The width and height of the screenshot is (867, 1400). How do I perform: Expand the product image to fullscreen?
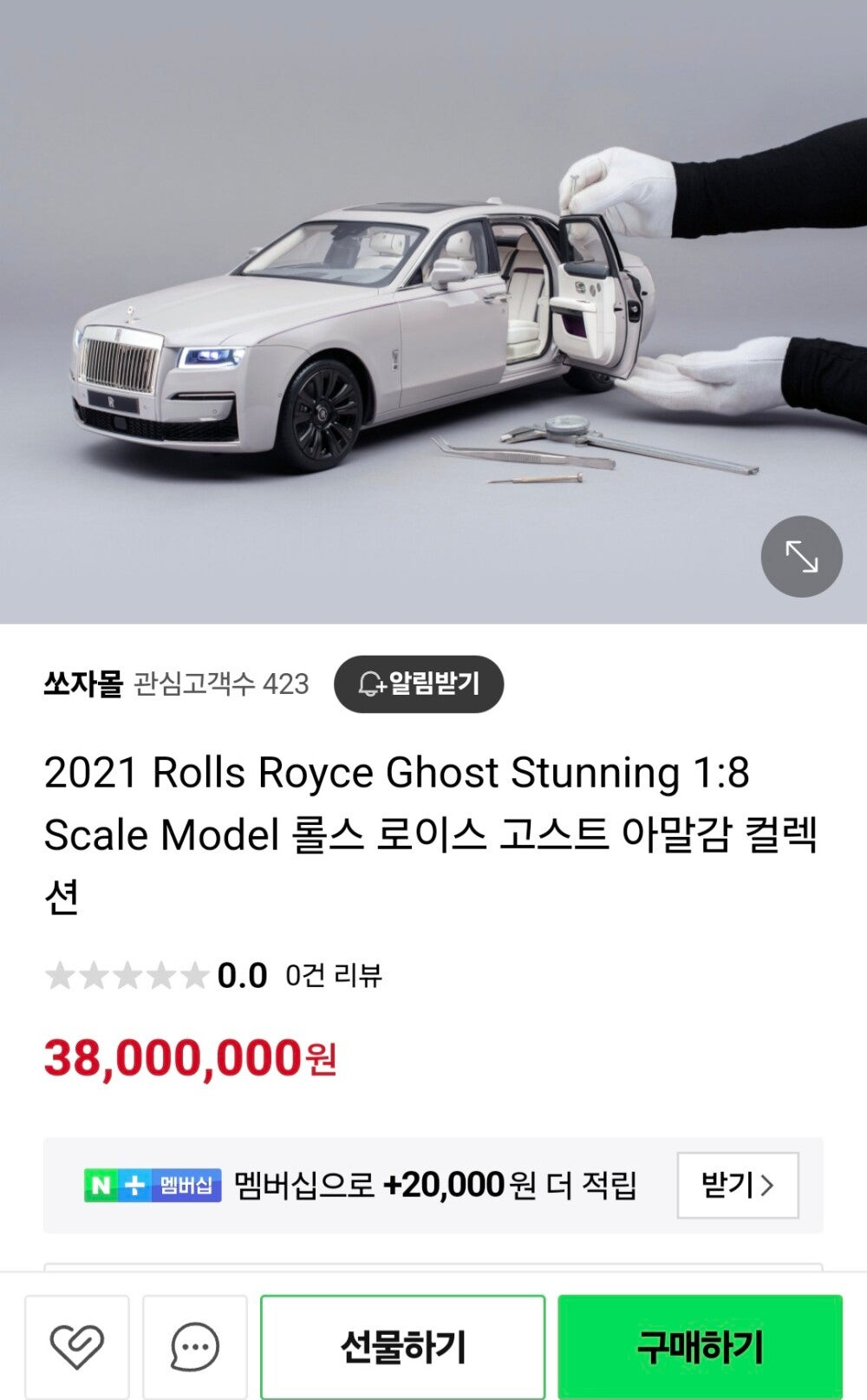point(801,557)
